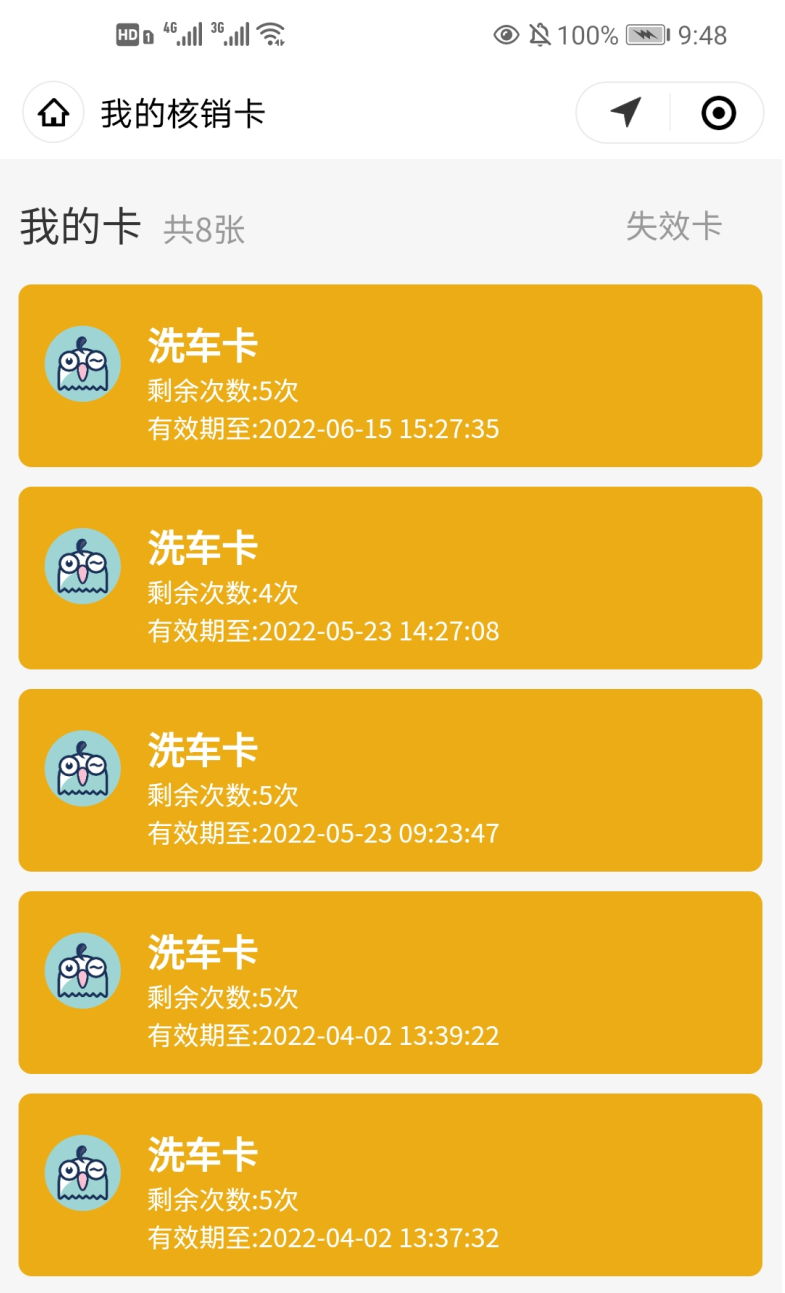Open 洗车卡 valid until 2022-06-15 15:27:35
Image resolution: width=785 pixels, height=1293 pixels.
click(391, 376)
